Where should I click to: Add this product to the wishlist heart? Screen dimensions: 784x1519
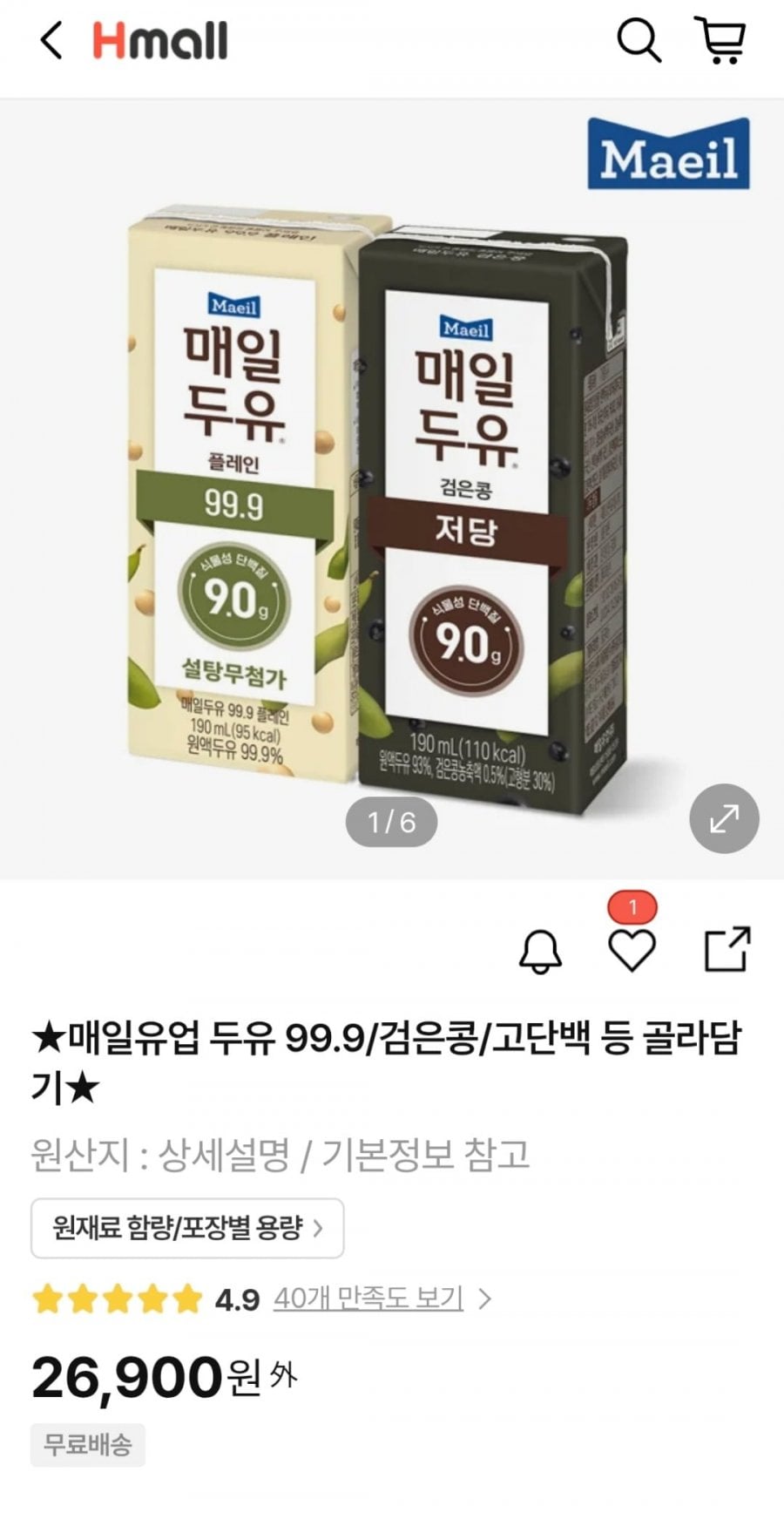coord(632,950)
